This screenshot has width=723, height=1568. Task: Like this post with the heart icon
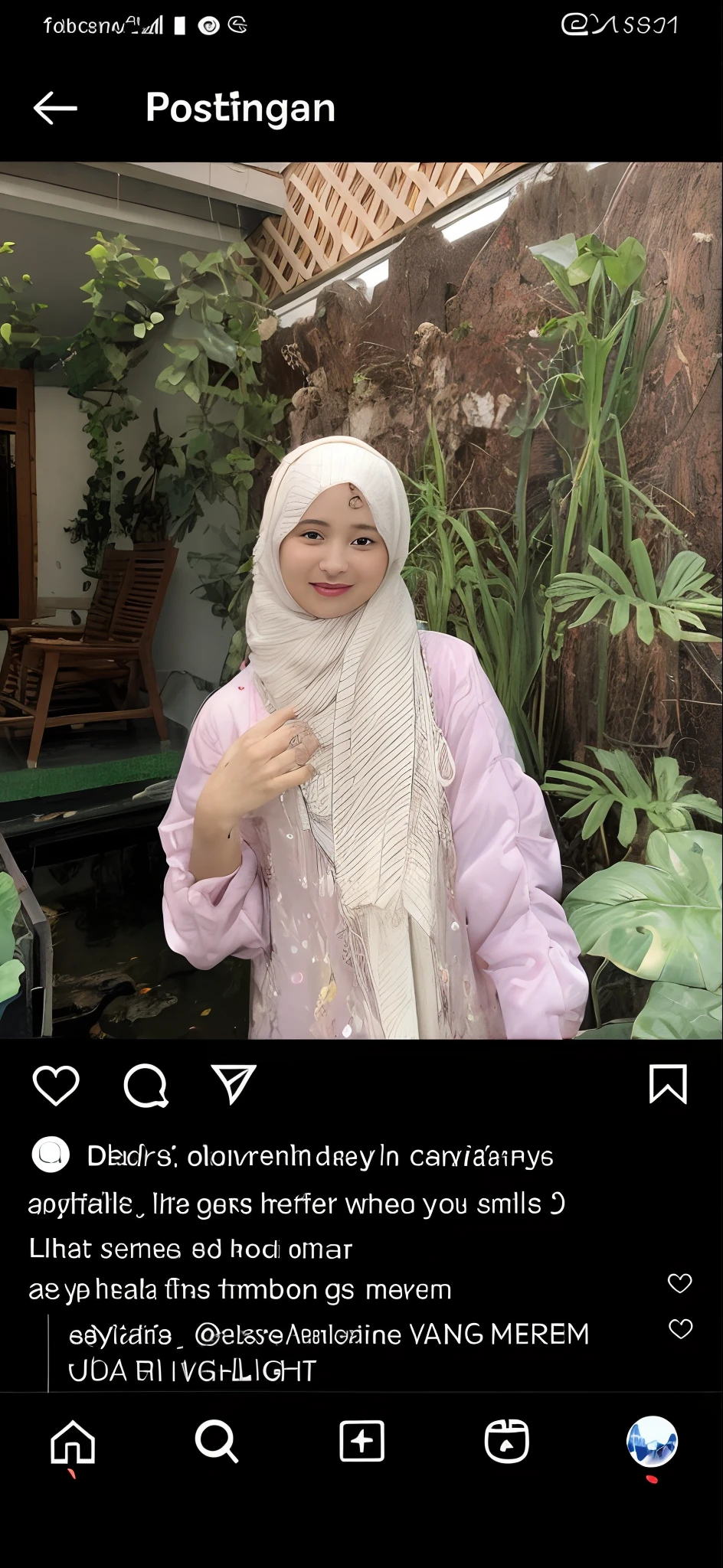56,1085
